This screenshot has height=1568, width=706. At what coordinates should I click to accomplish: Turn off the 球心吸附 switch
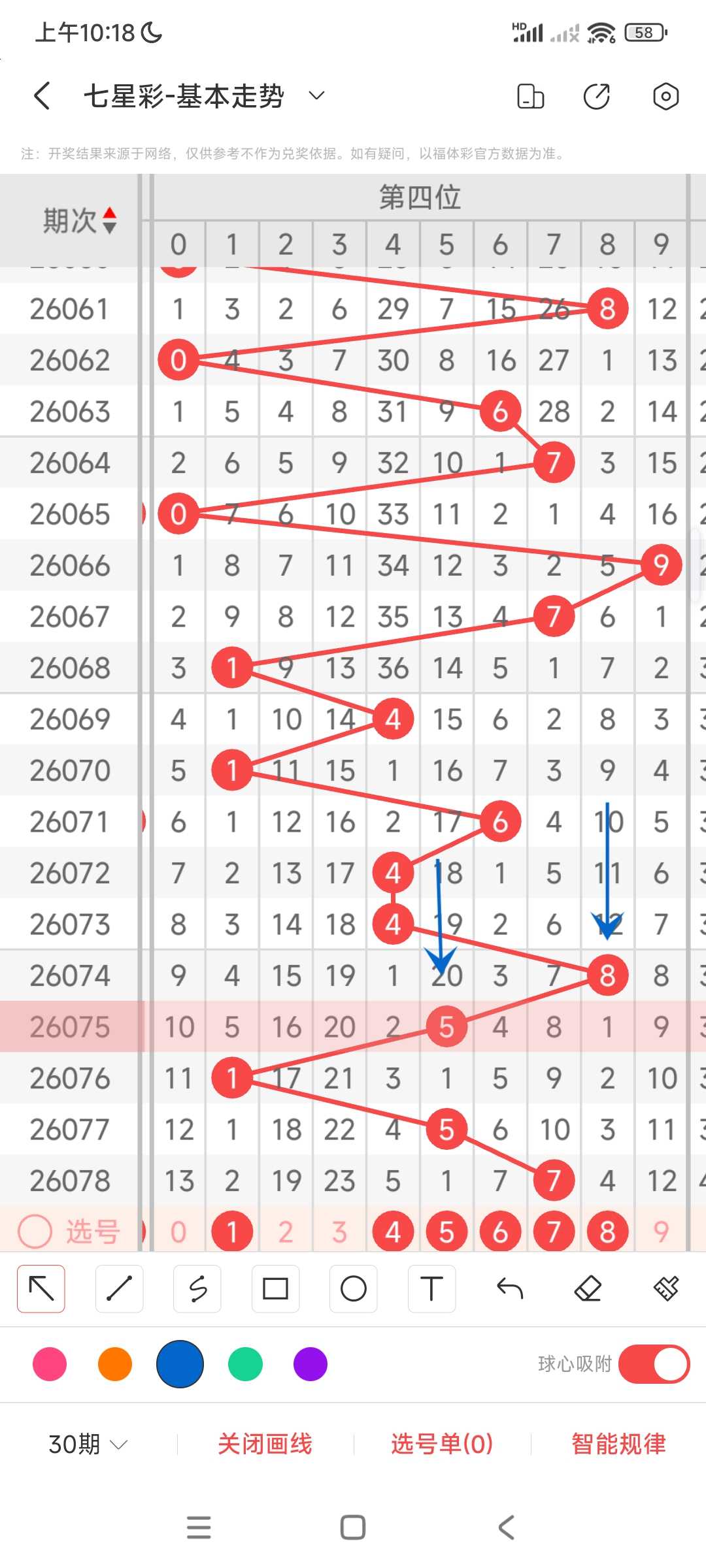(654, 1364)
